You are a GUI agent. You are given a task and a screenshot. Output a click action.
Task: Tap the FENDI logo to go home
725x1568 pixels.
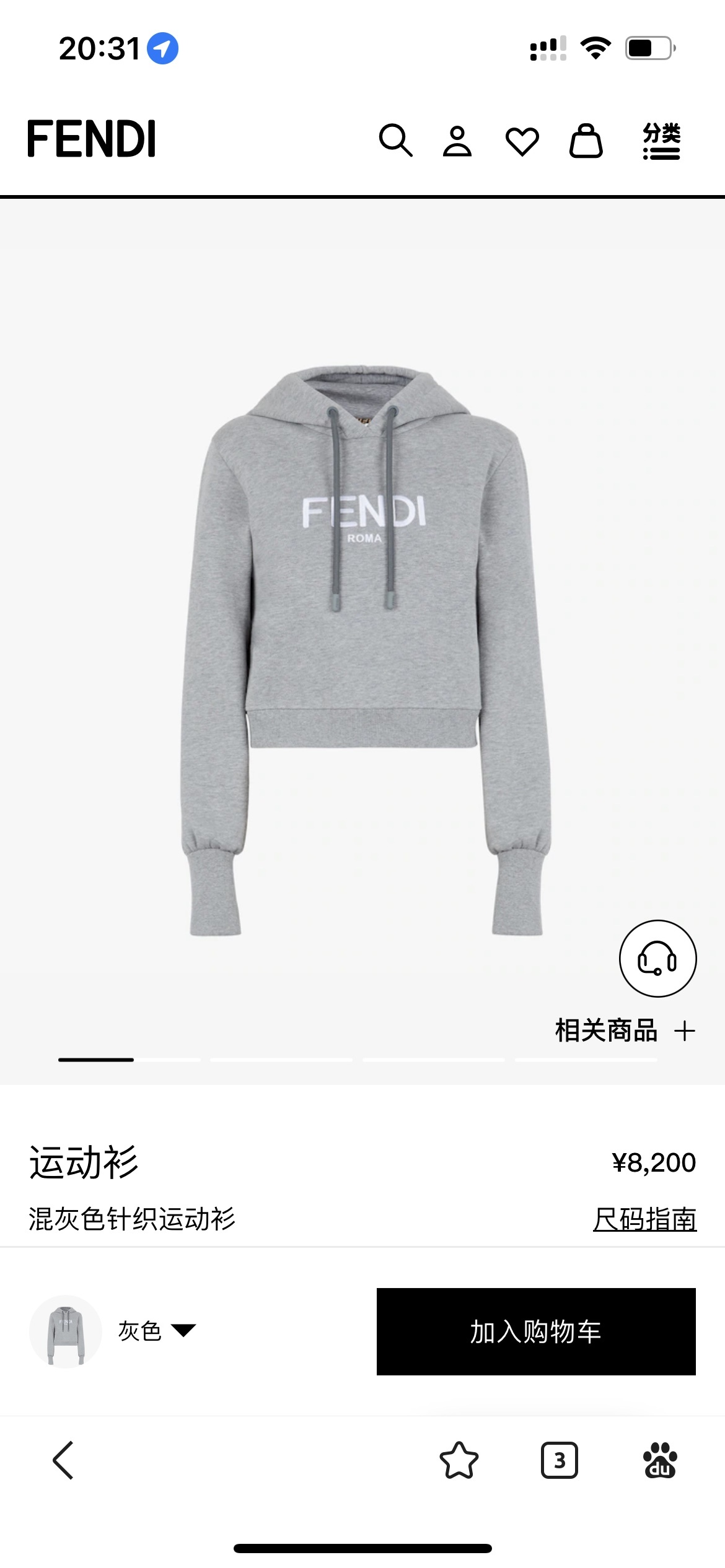[92, 139]
